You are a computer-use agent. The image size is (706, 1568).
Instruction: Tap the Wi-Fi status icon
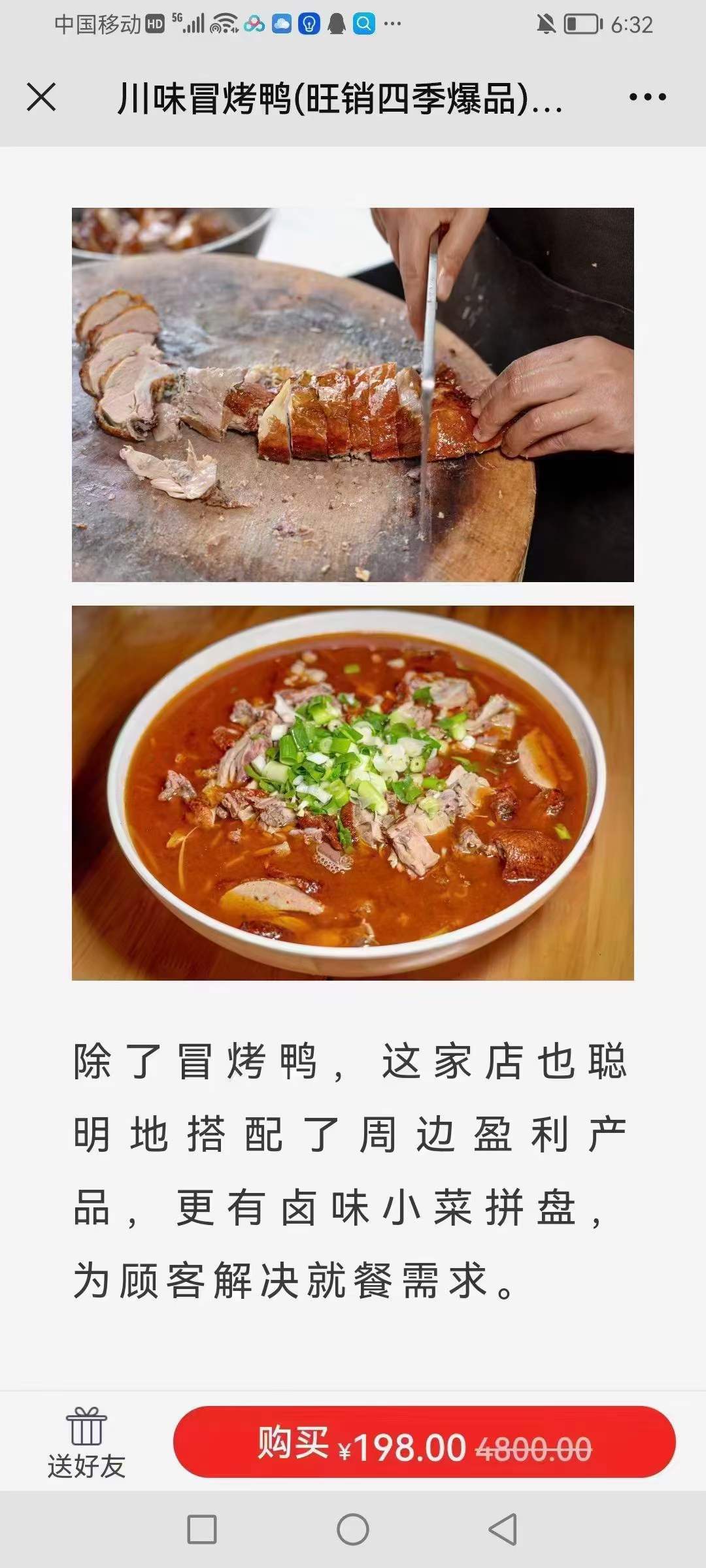[226, 23]
